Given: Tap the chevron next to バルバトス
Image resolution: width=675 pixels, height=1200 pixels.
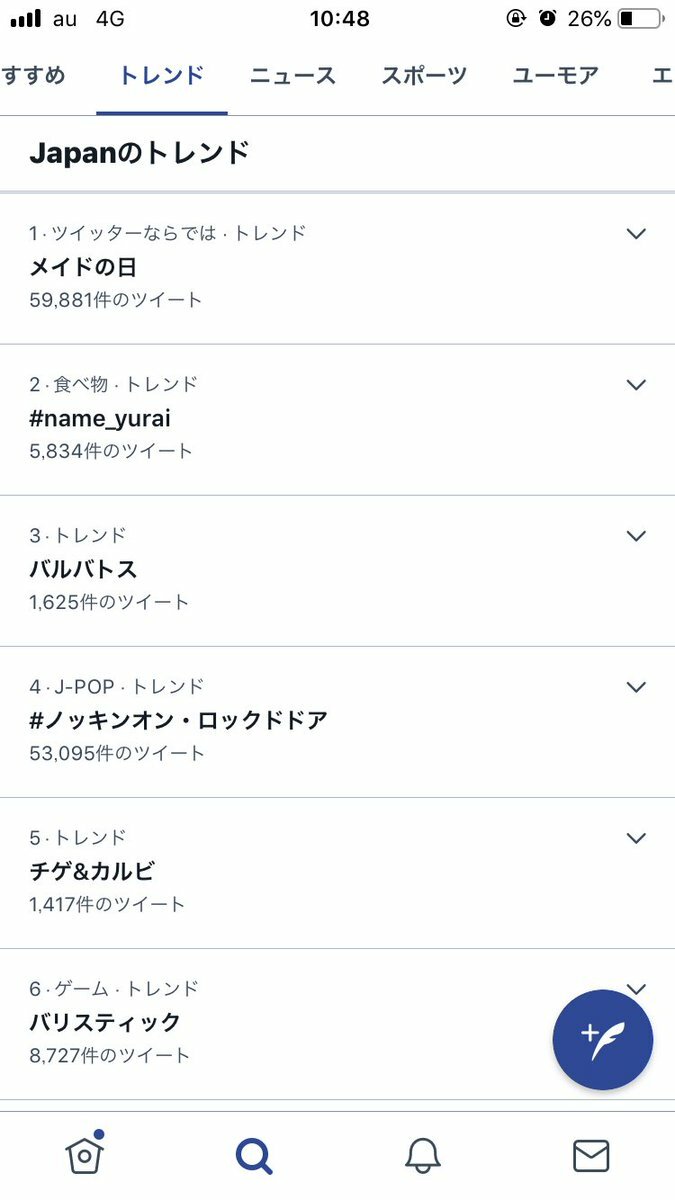Looking at the screenshot, I should click(636, 536).
